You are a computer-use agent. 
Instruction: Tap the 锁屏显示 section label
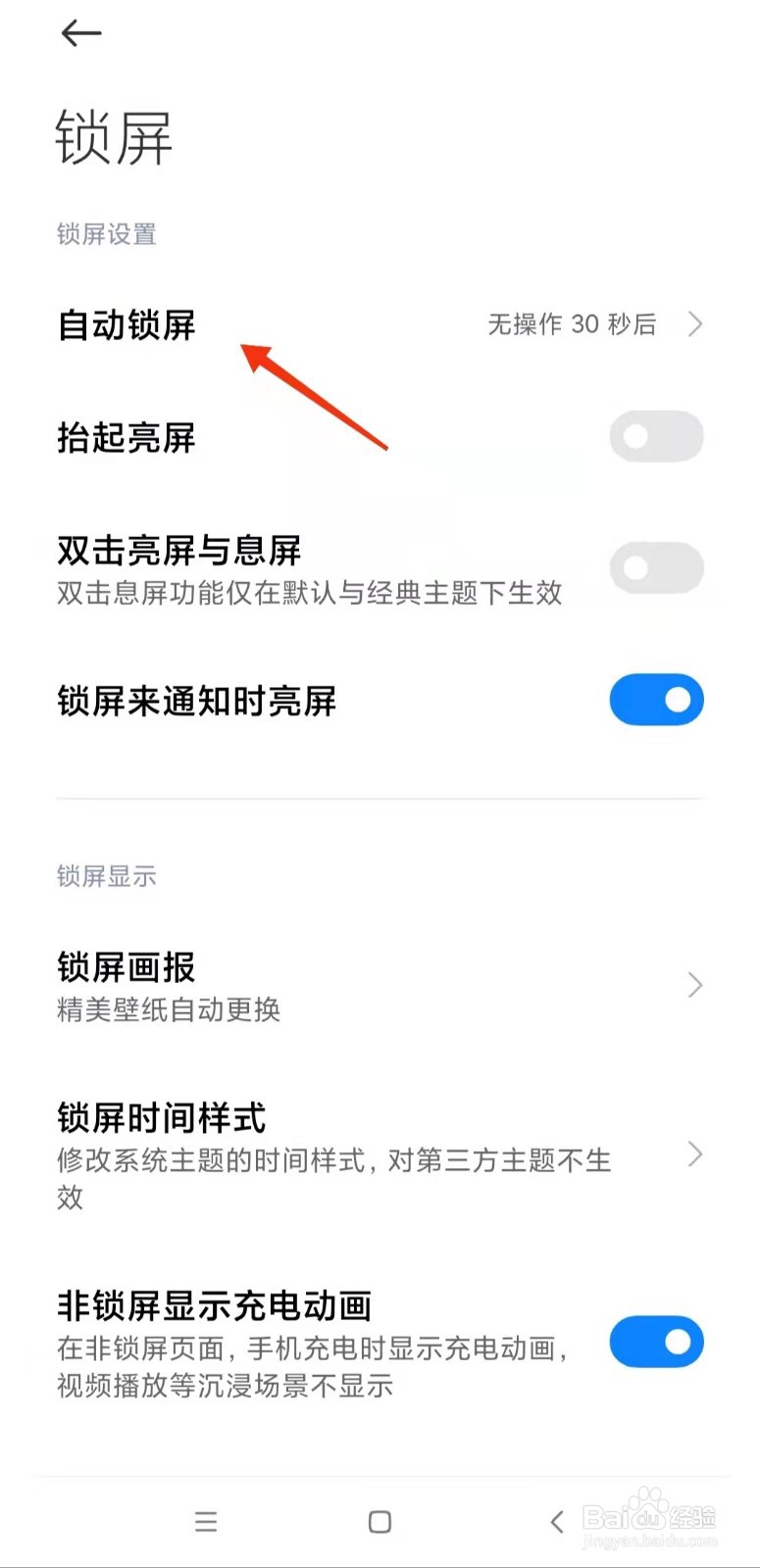pos(107,876)
